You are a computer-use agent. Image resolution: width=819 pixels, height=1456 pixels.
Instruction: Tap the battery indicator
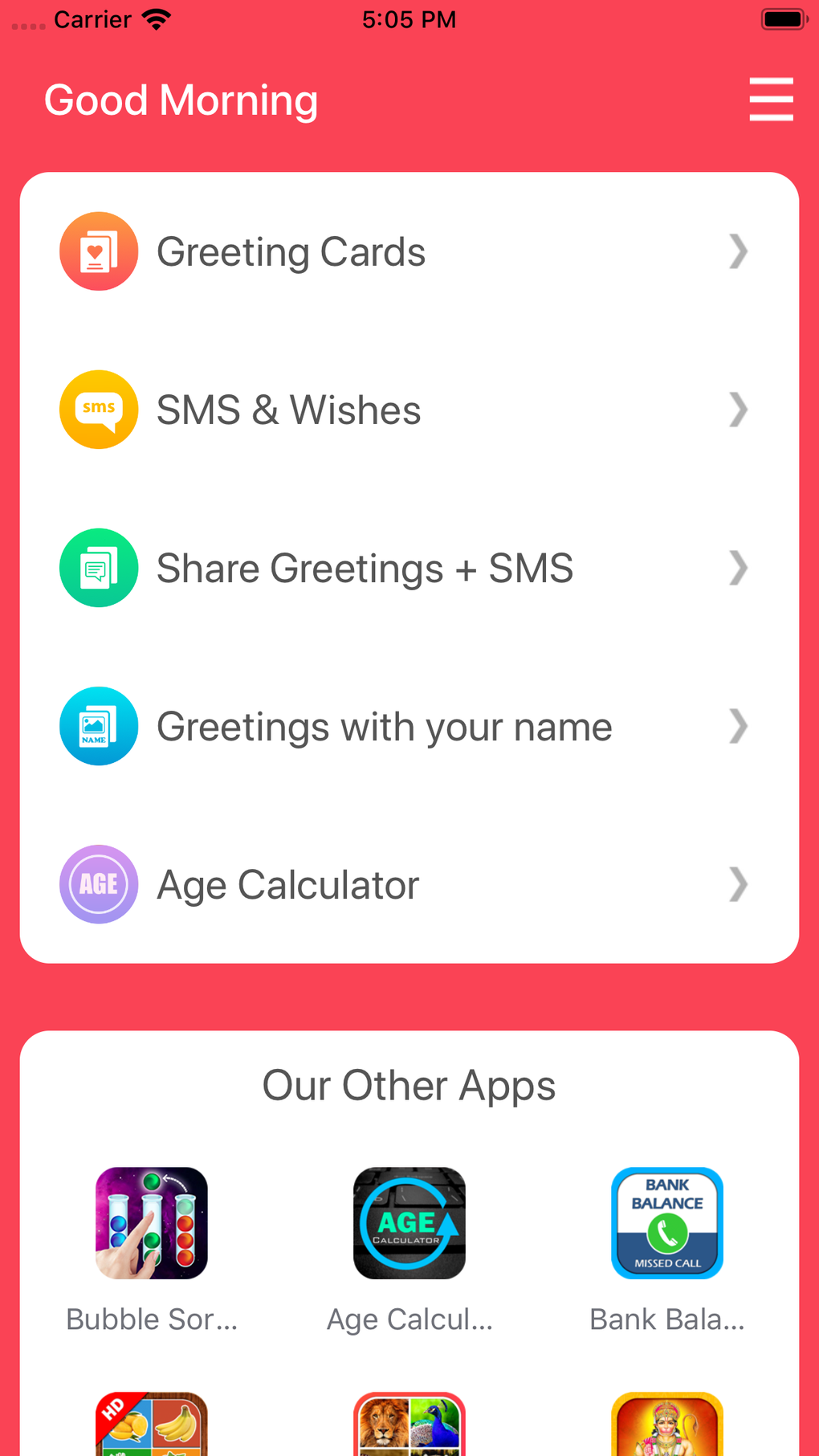pyautogui.click(x=780, y=18)
